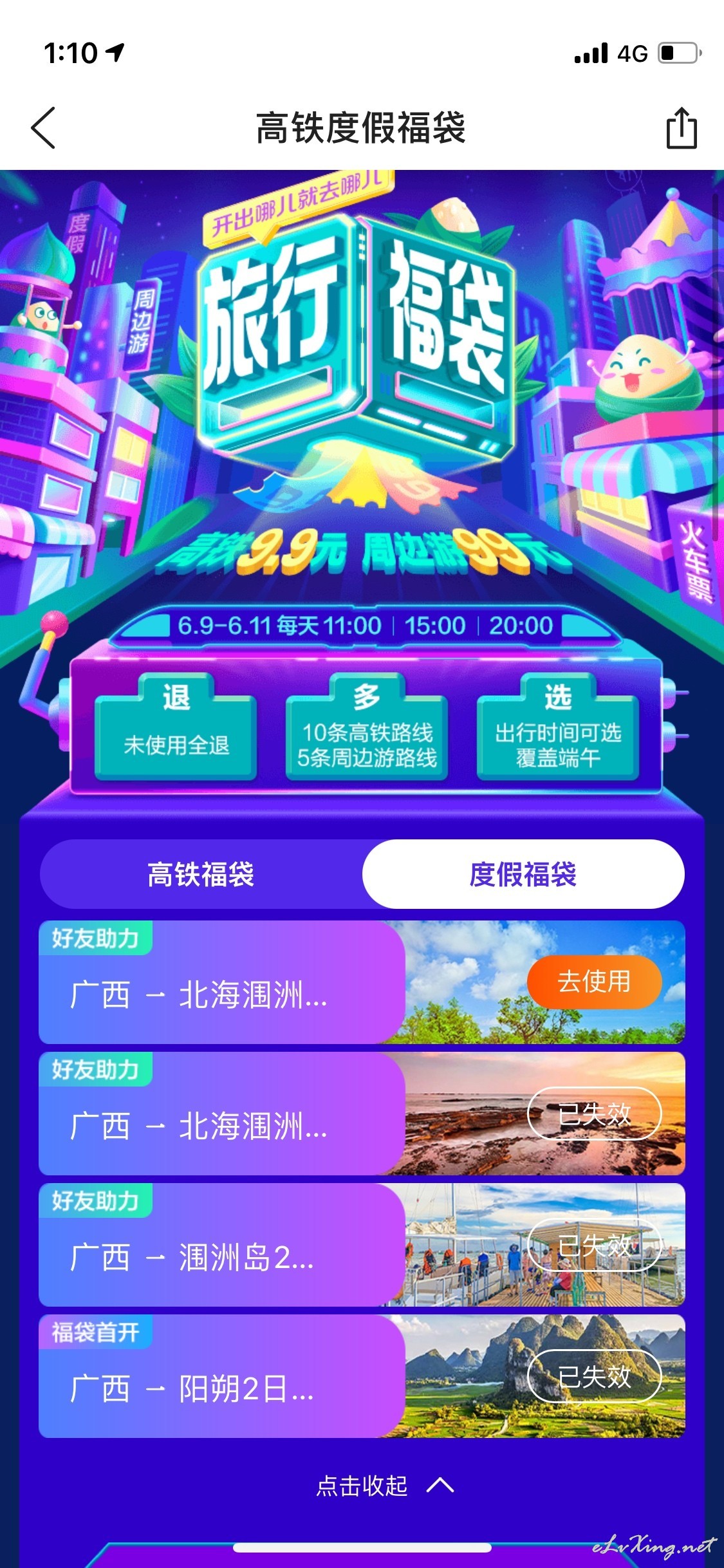Share this 高铁度假福袋 page
724x1568 pixels.
coord(681,128)
